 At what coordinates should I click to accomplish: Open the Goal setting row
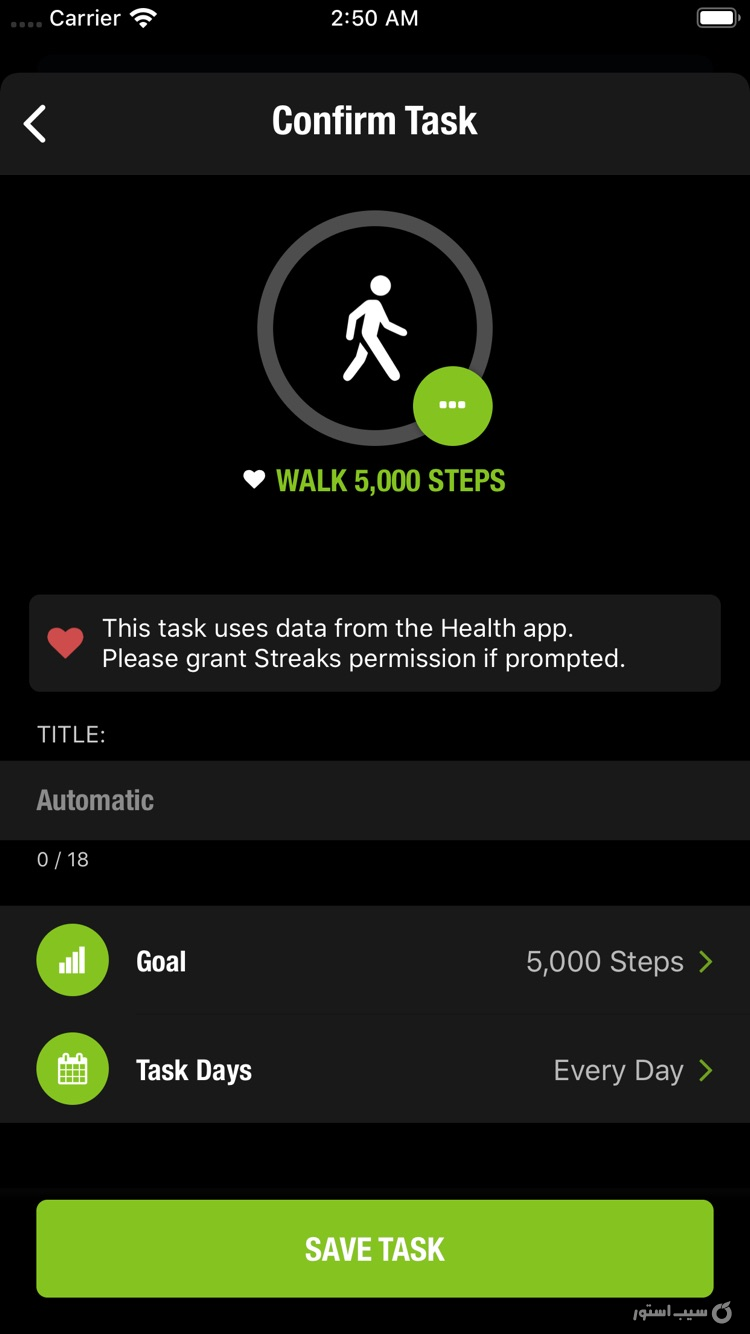coord(375,962)
